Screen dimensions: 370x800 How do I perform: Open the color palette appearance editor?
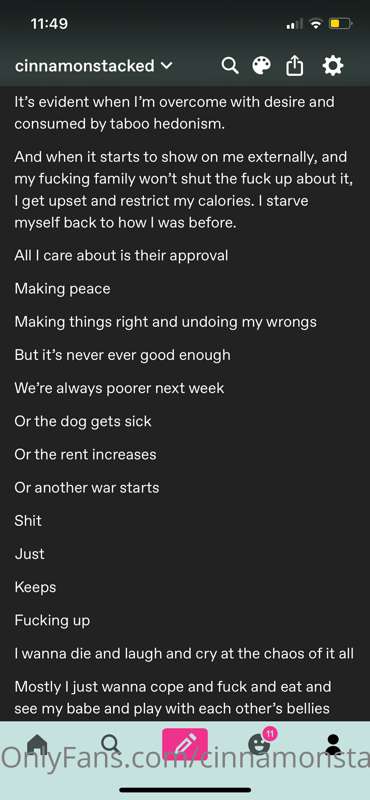click(x=262, y=66)
